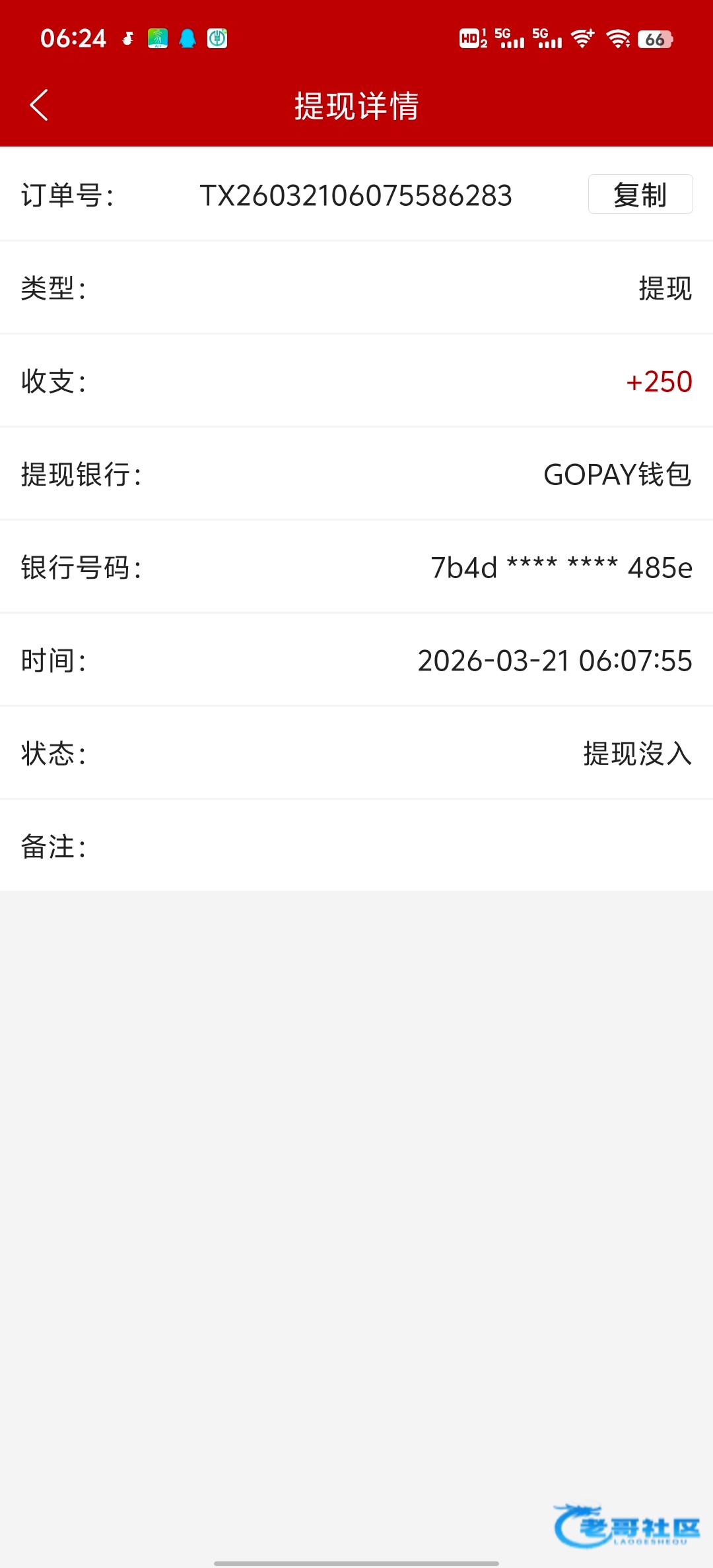The height and width of the screenshot is (1568, 713).
Task: Tap 复制 to copy the order number
Action: [x=640, y=195]
